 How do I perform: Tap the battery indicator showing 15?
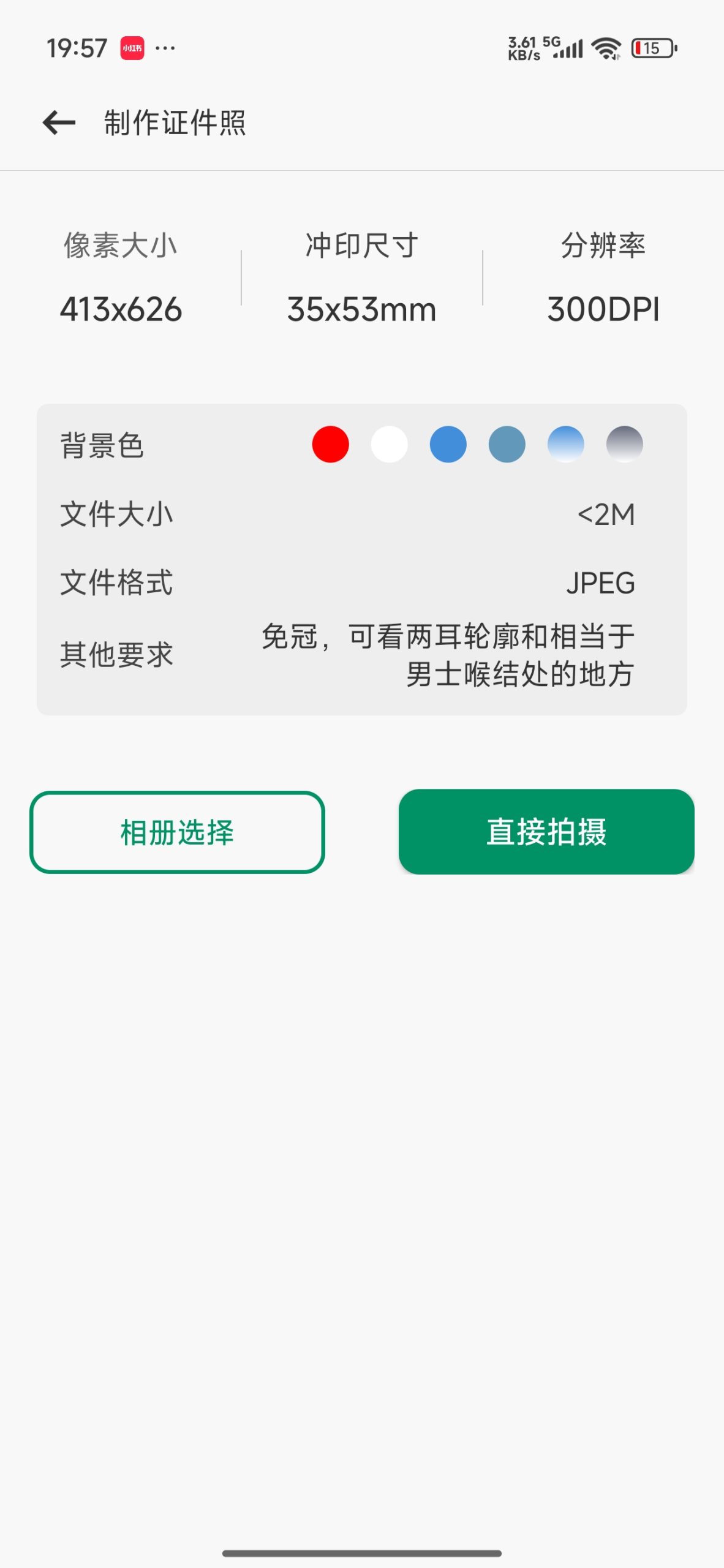652,48
